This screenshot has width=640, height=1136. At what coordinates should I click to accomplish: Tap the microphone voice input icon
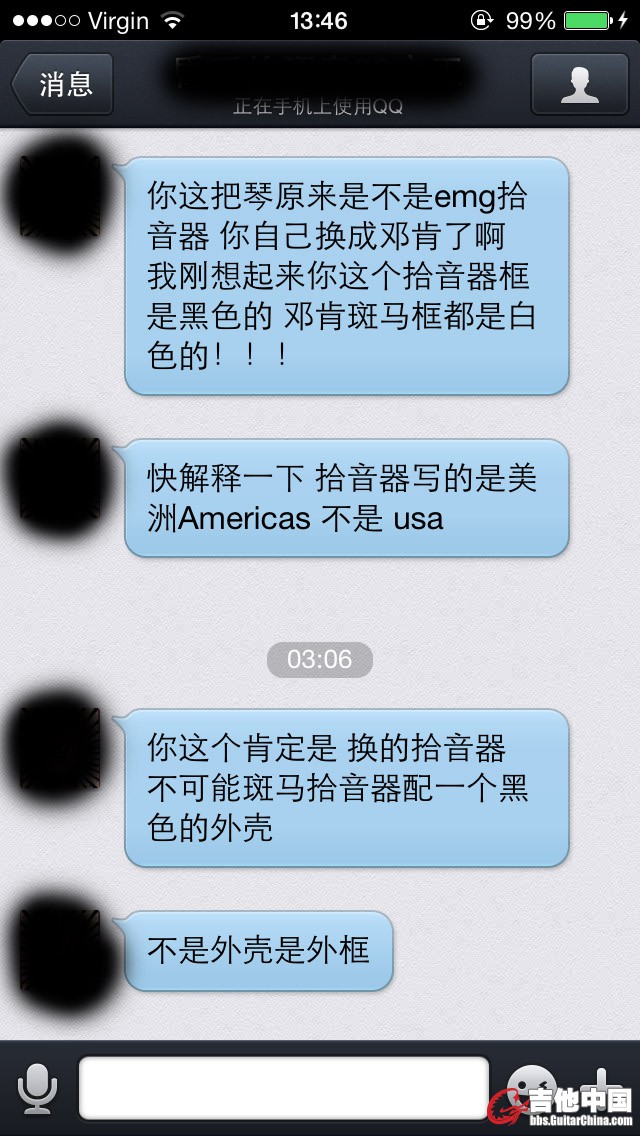(x=38, y=1088)
